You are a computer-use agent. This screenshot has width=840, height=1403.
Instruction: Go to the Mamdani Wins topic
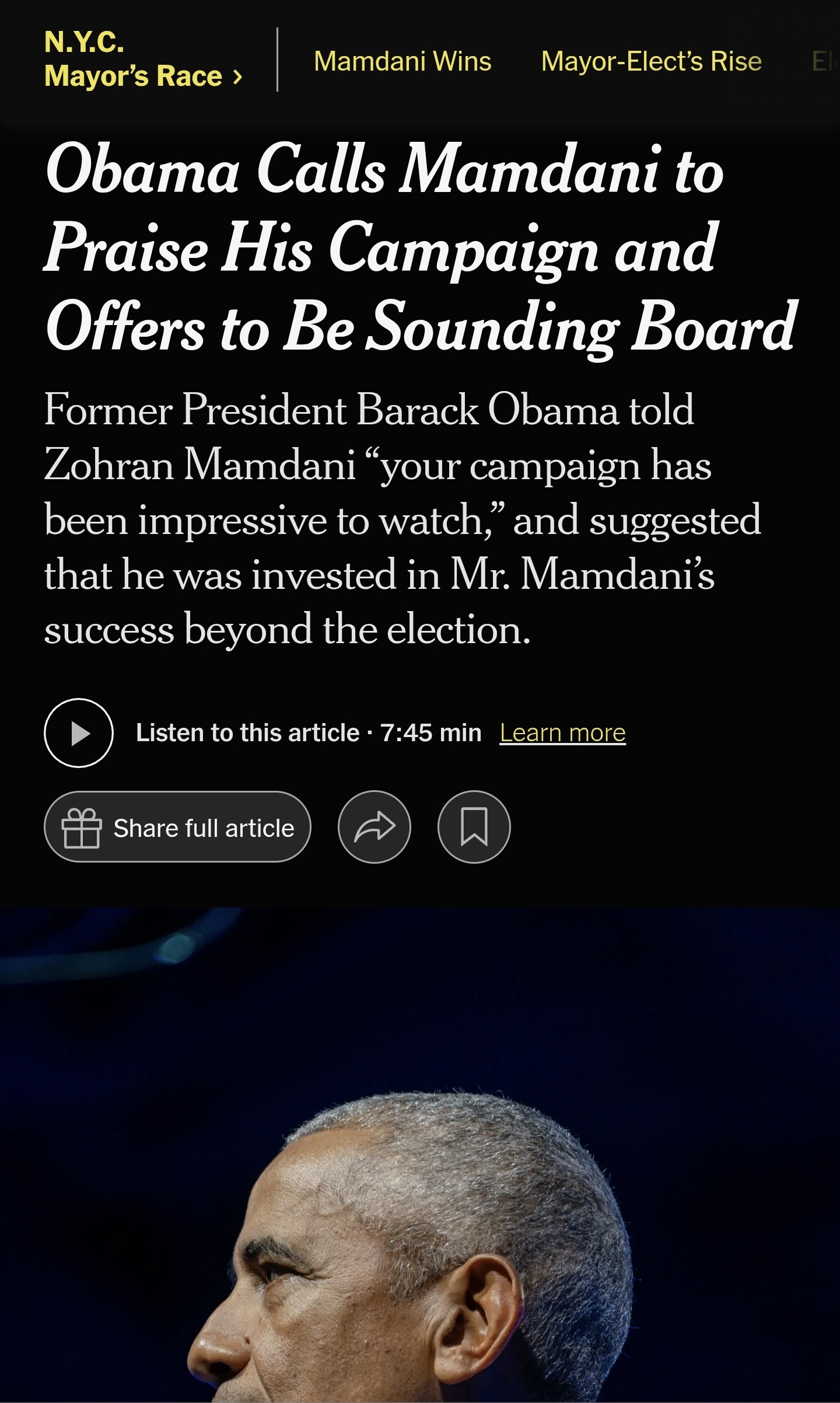tap(402, 61)
